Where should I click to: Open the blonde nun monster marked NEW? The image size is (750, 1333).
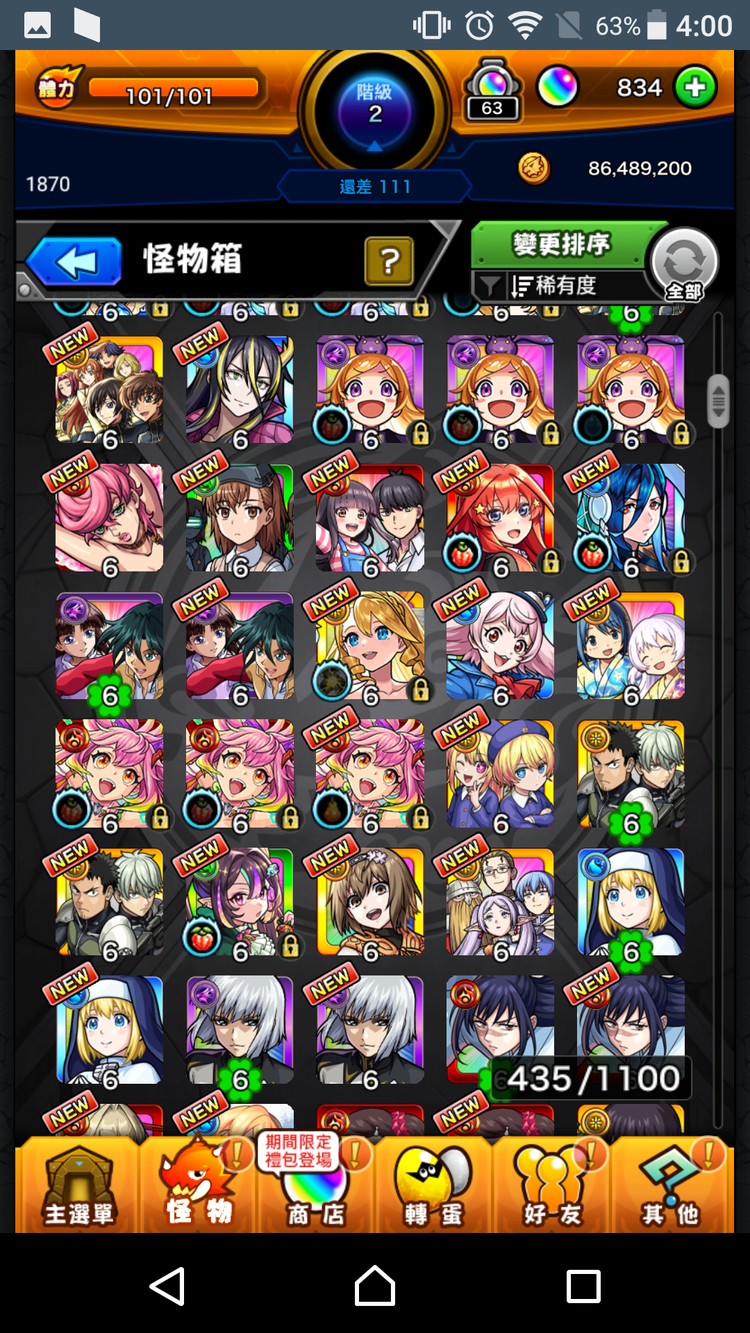tap(109, 1030)
